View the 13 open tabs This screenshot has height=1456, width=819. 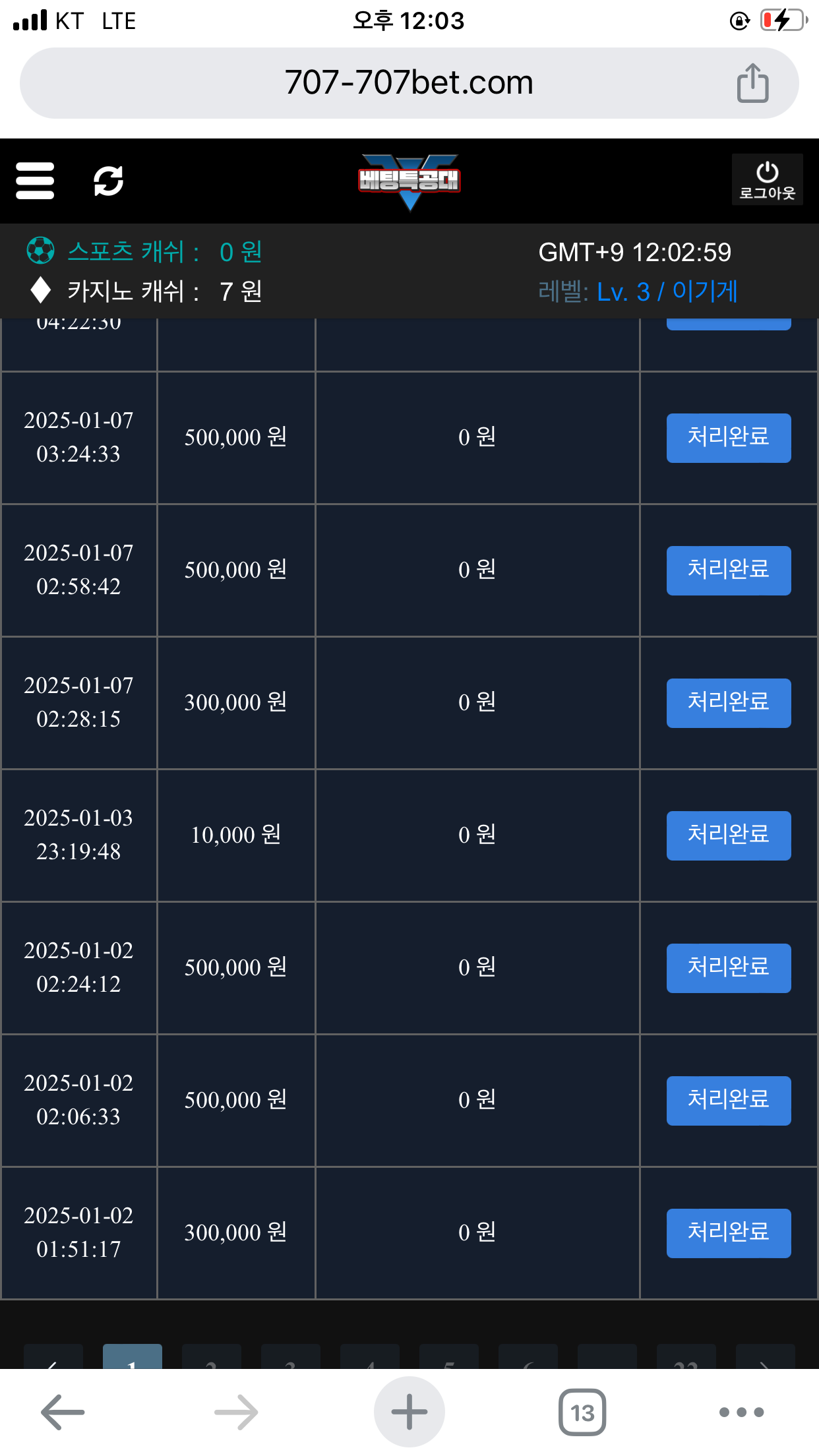click(x=582, y=1412)
